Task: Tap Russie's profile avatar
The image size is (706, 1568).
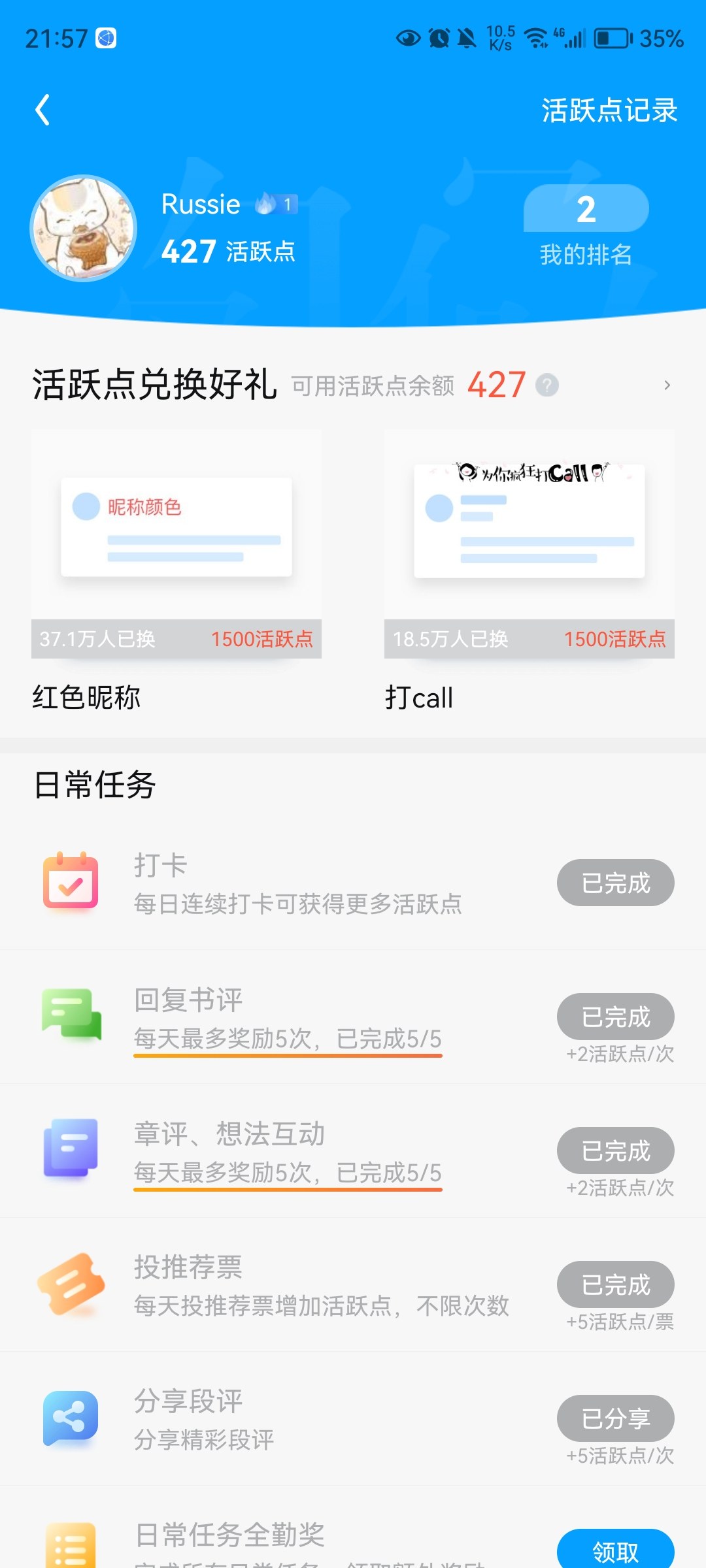Action: 84,229
